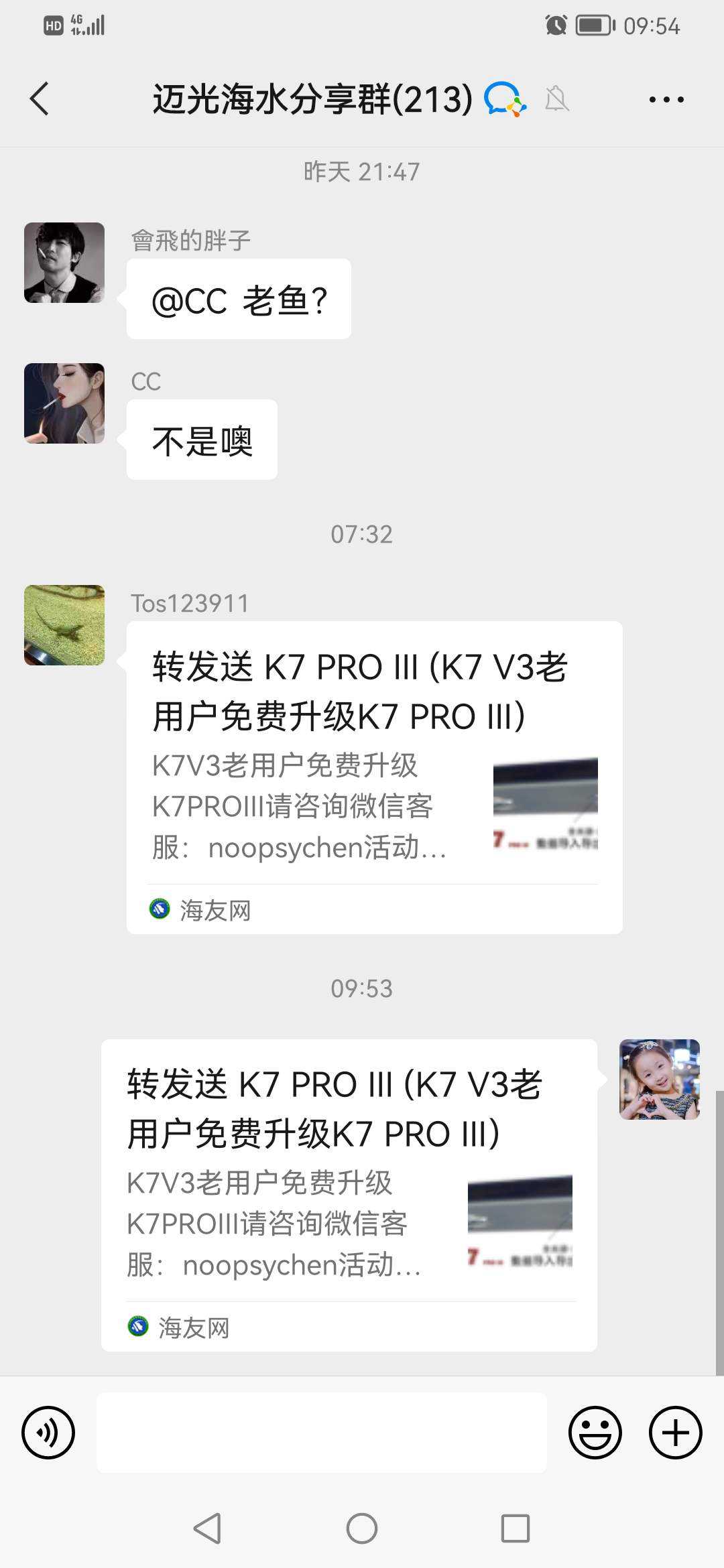This screenshot has height=1568, width=724.
Task: Focus the message text field
Action: coord(322,1433)
